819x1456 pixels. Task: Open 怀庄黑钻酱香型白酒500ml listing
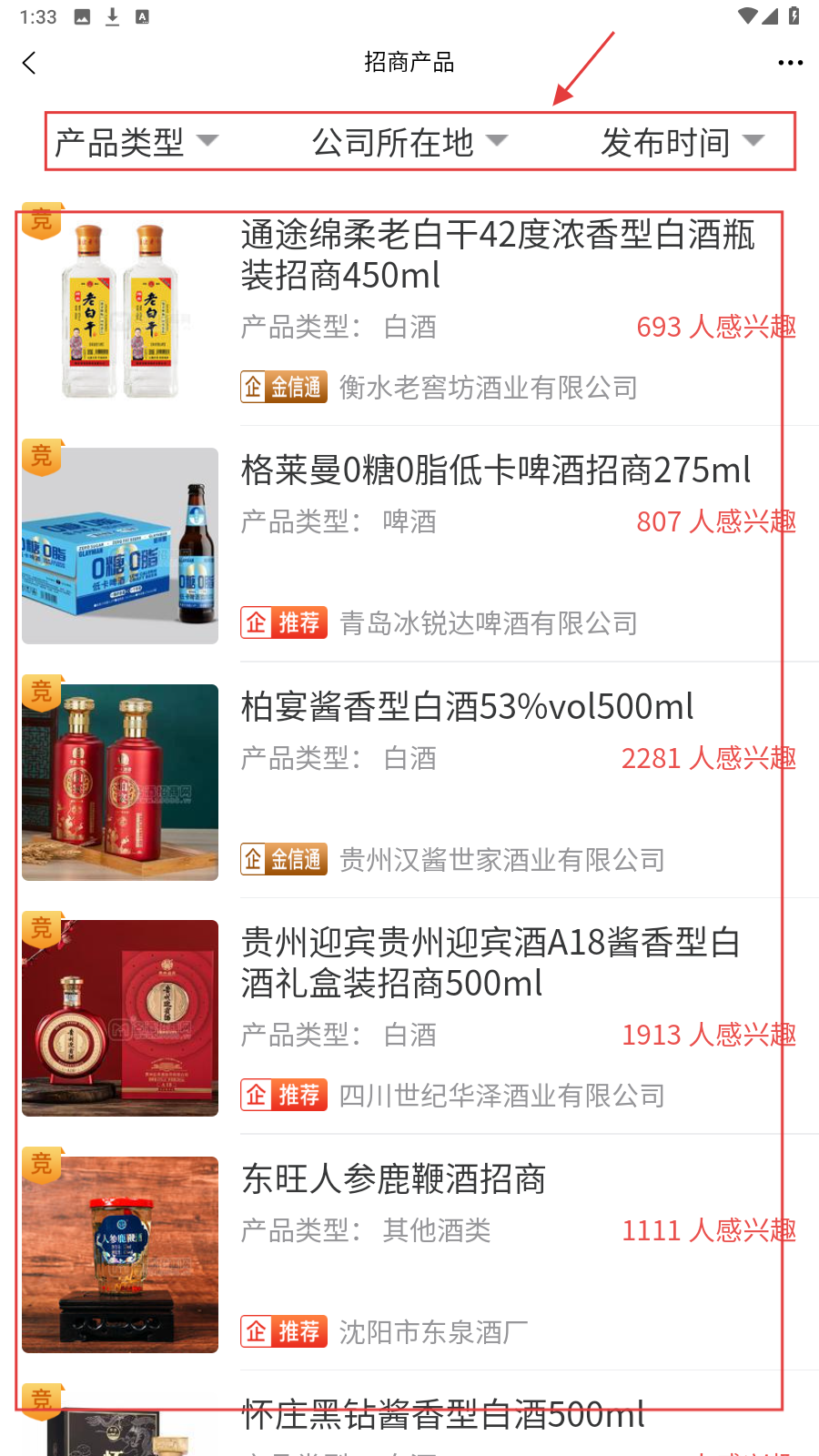(x=442, y=1416)
